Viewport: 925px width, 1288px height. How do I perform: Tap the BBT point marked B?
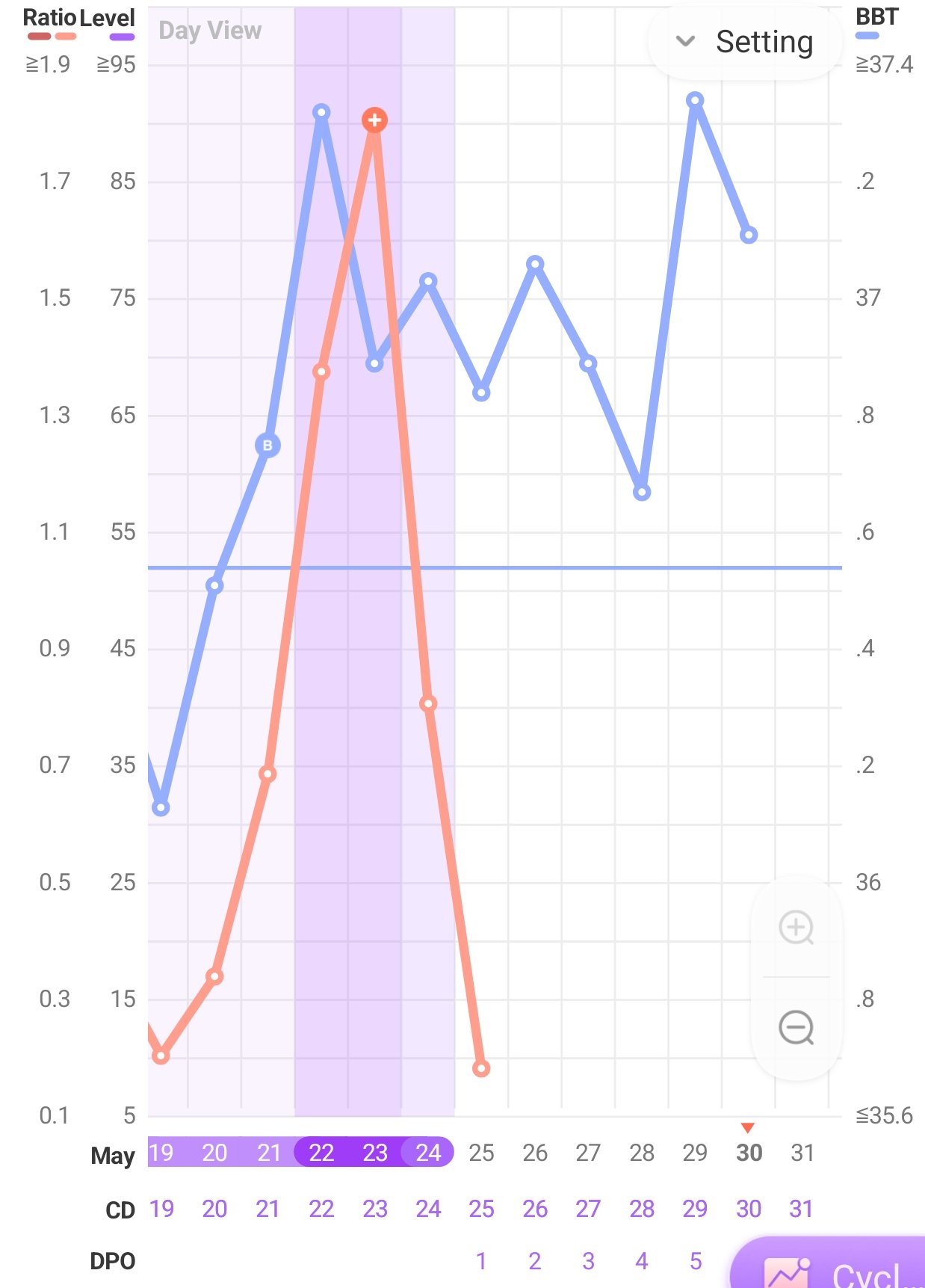(x=267, y=446)
